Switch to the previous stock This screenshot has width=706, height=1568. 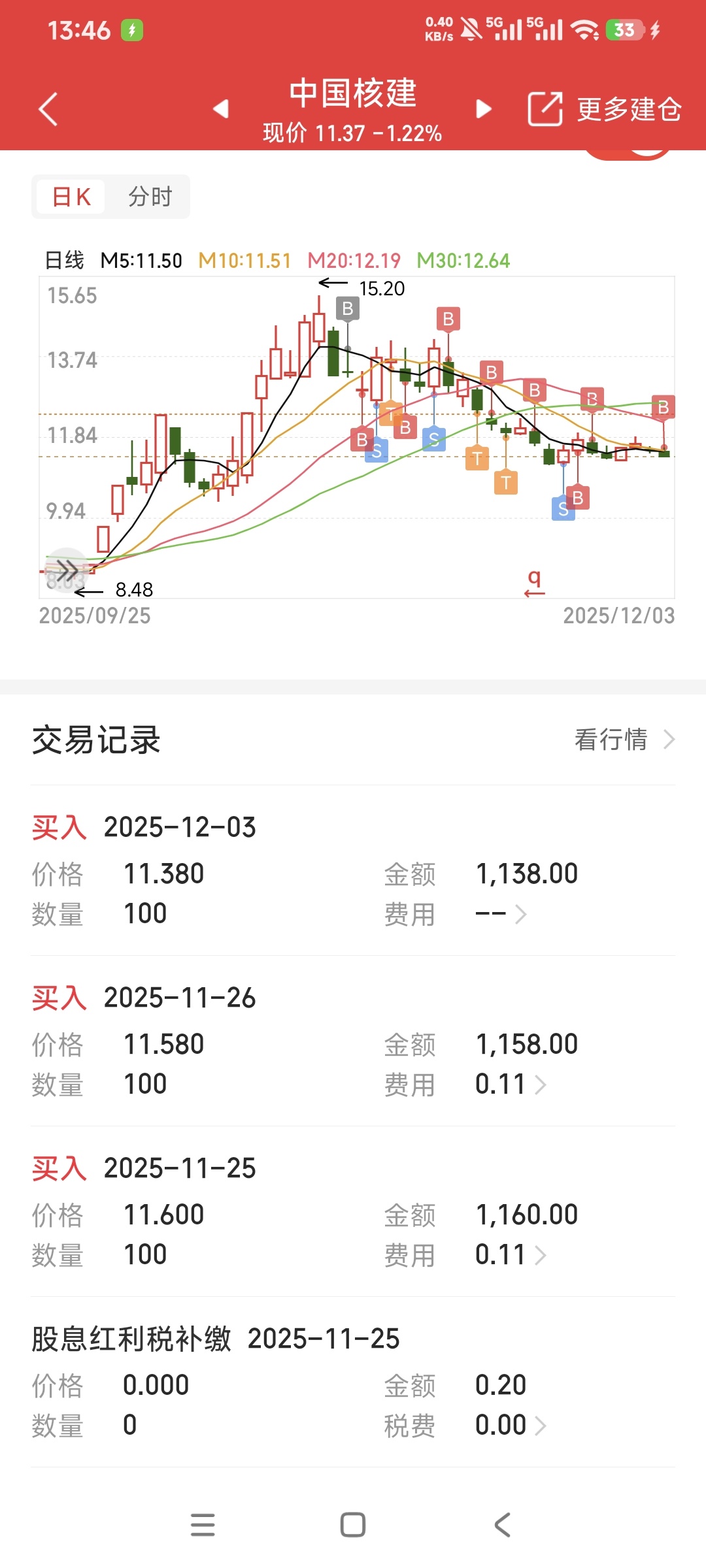click(221, 108)
